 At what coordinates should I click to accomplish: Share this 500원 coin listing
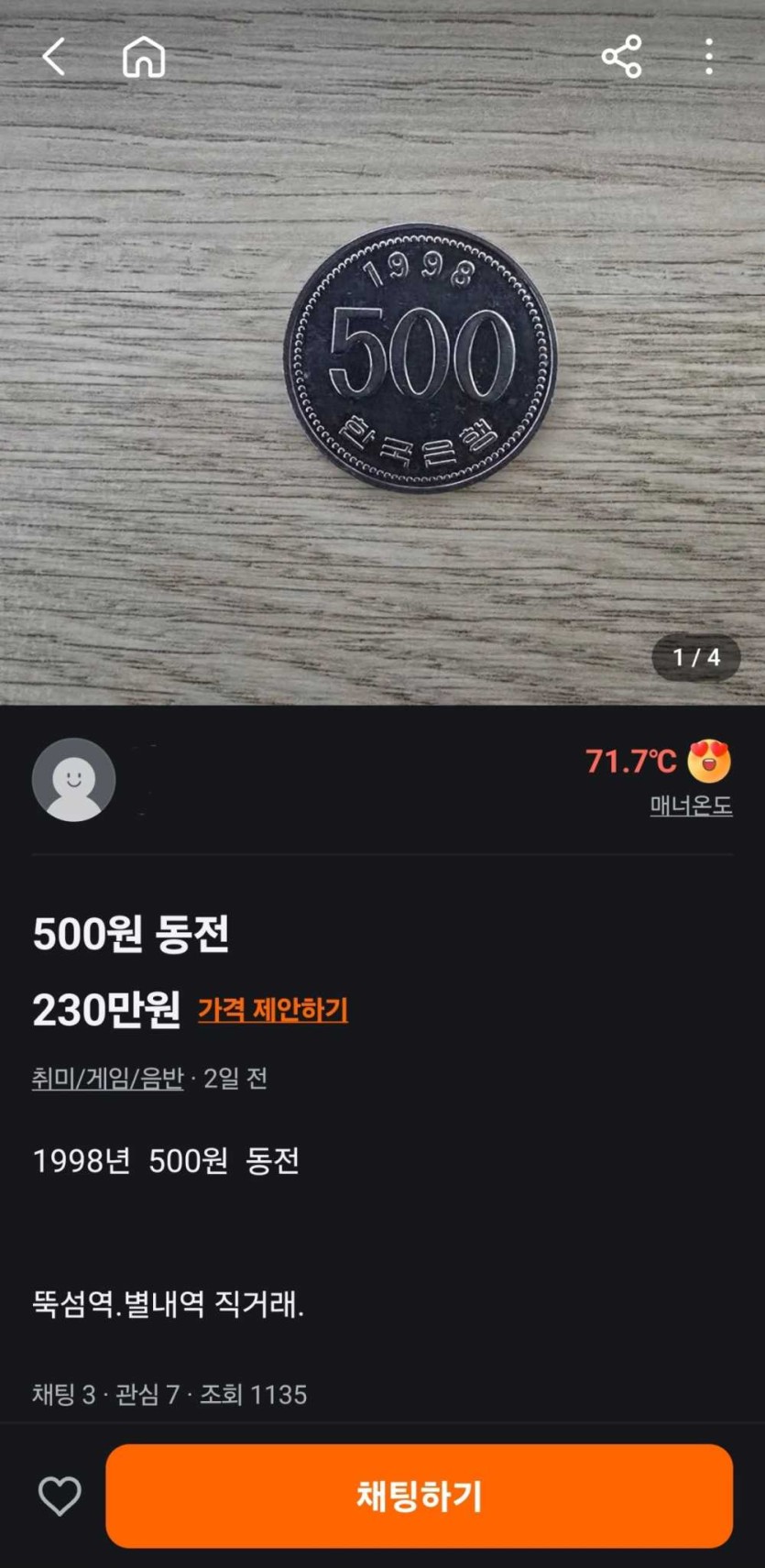pyautogui.click(x=621, y=57)
